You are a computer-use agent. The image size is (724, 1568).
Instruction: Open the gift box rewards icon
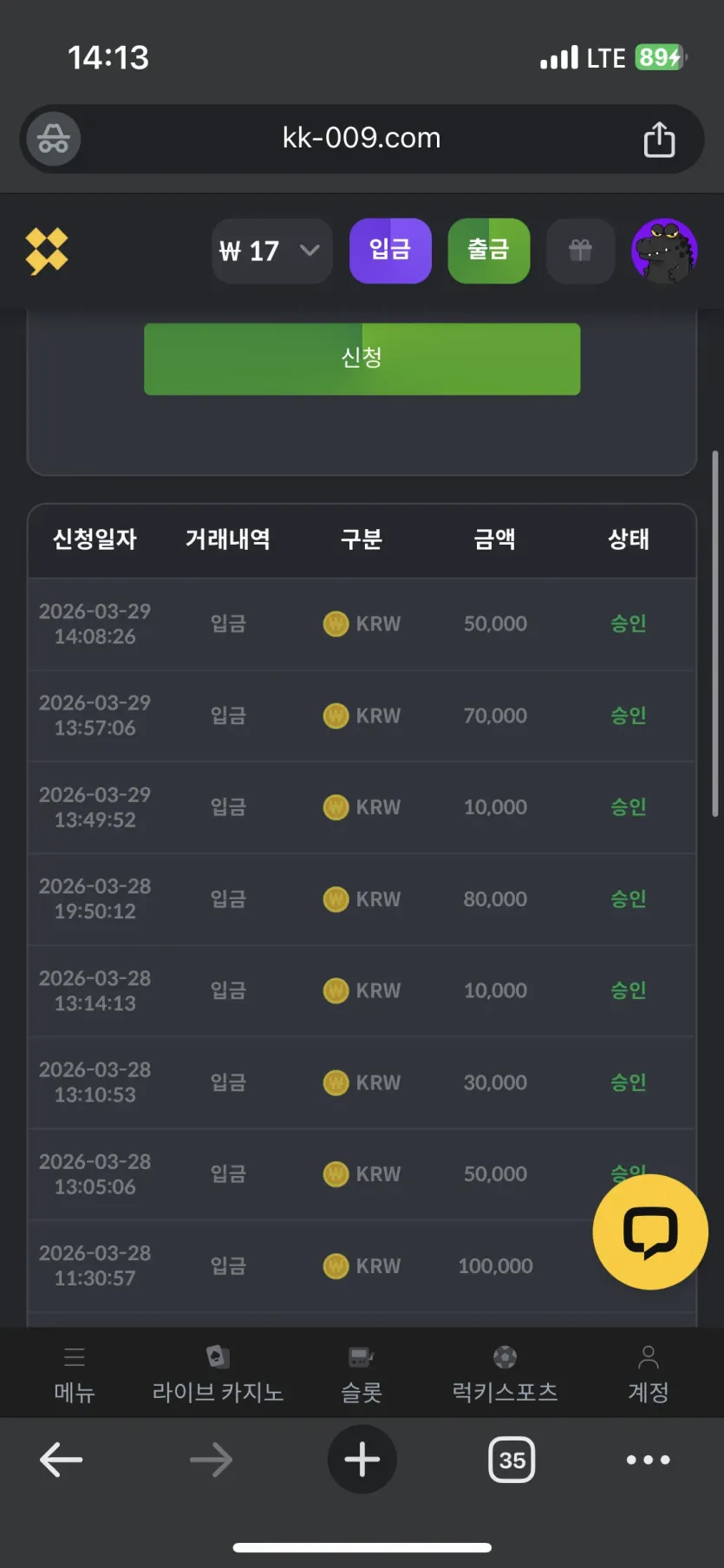[x=580, y=251]
